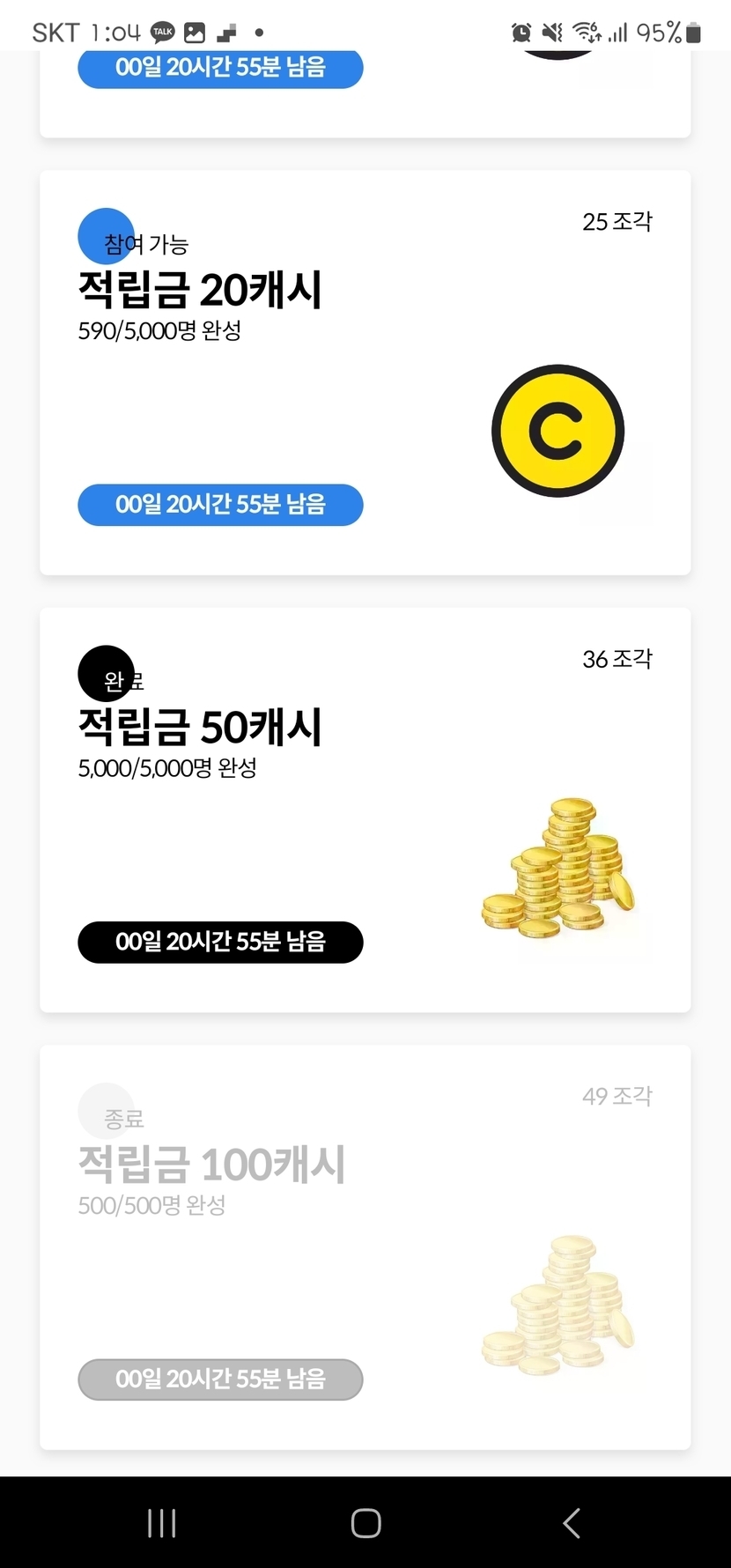
Task: Open the completed 적립금 50캐시 card
Action: (365, 810)
